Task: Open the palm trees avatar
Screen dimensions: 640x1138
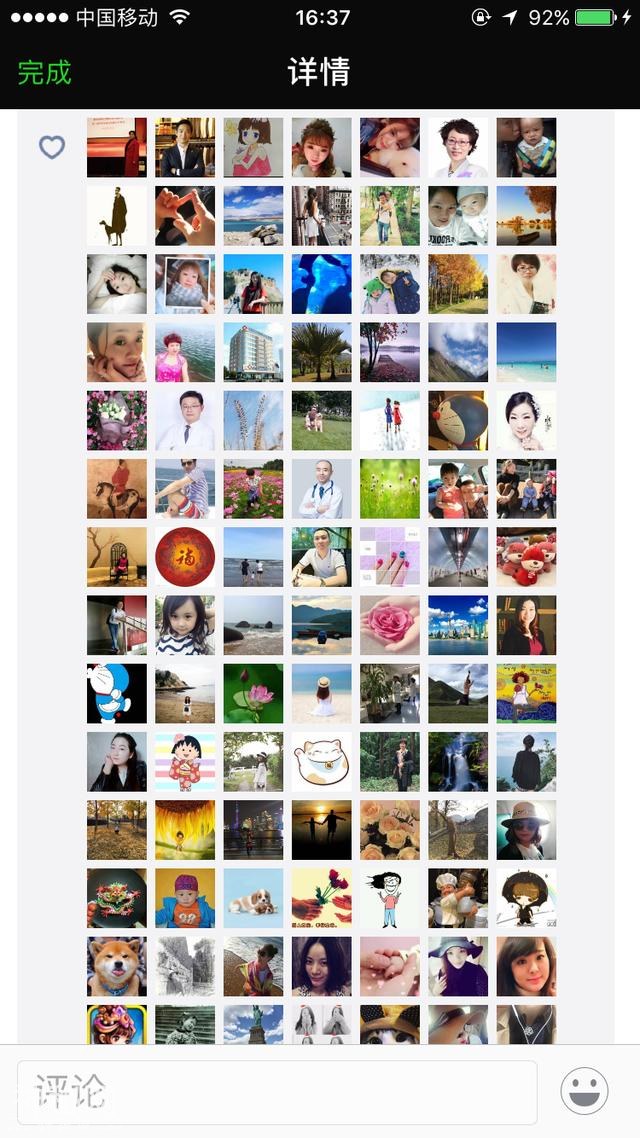Action: pos(322,352)
